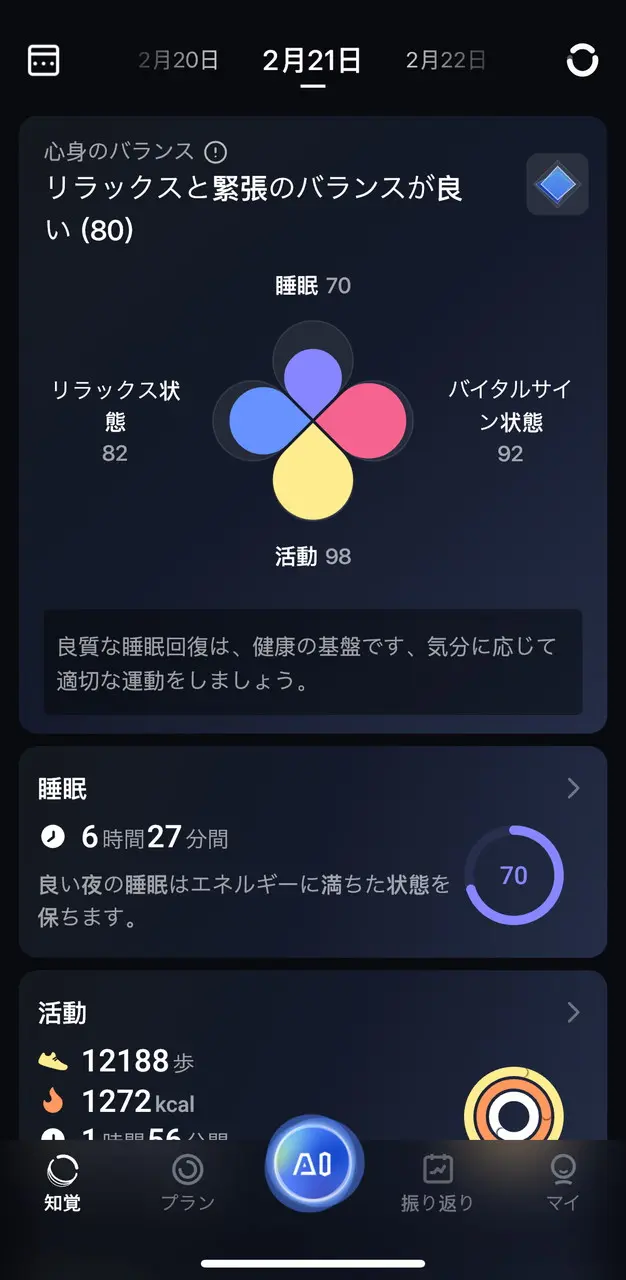Launch the AI assistant button
The width and height of the screenshot is (626, 1280).
314,1165
